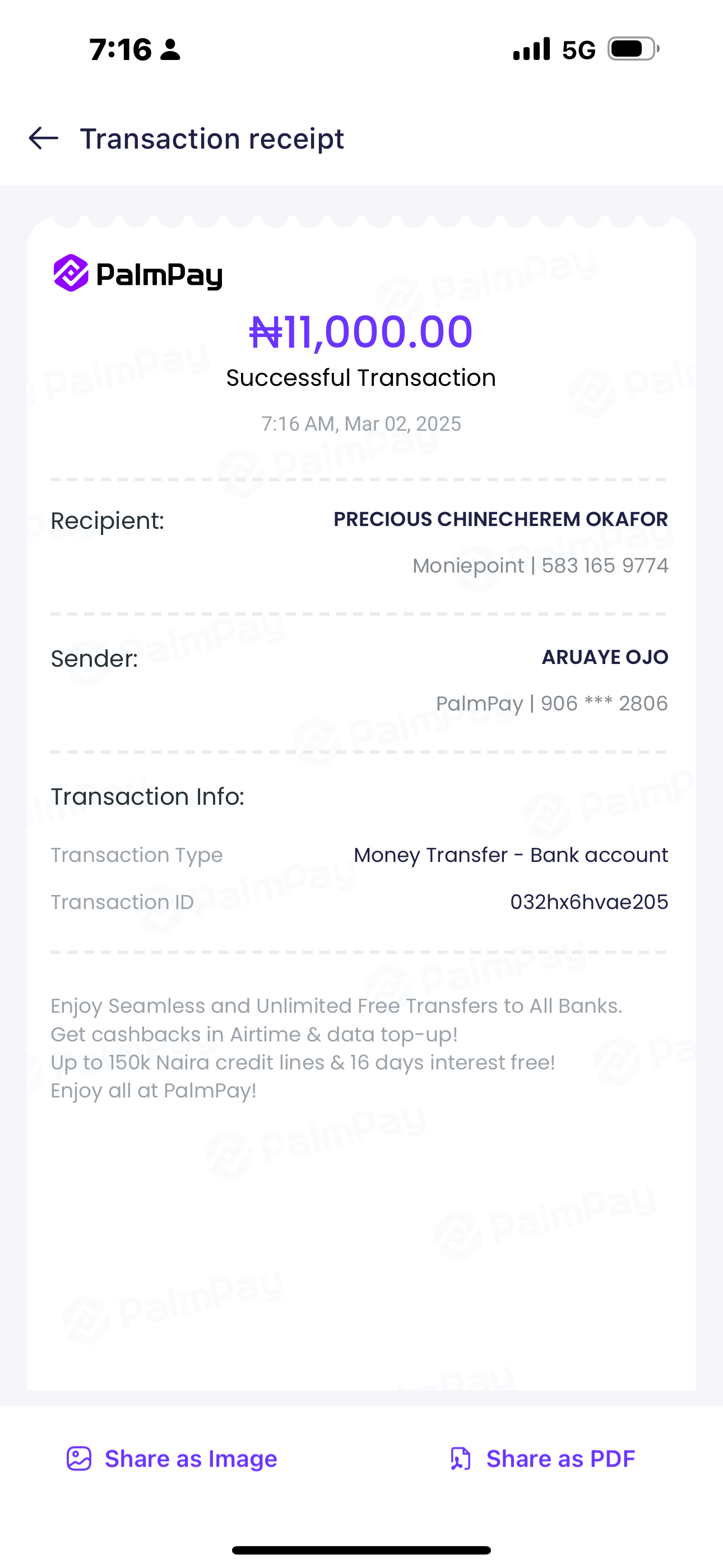The width and height of the screenshot is (723, 1568).
Task: Go back from the transaction receipt
Action: pos(44,139)
